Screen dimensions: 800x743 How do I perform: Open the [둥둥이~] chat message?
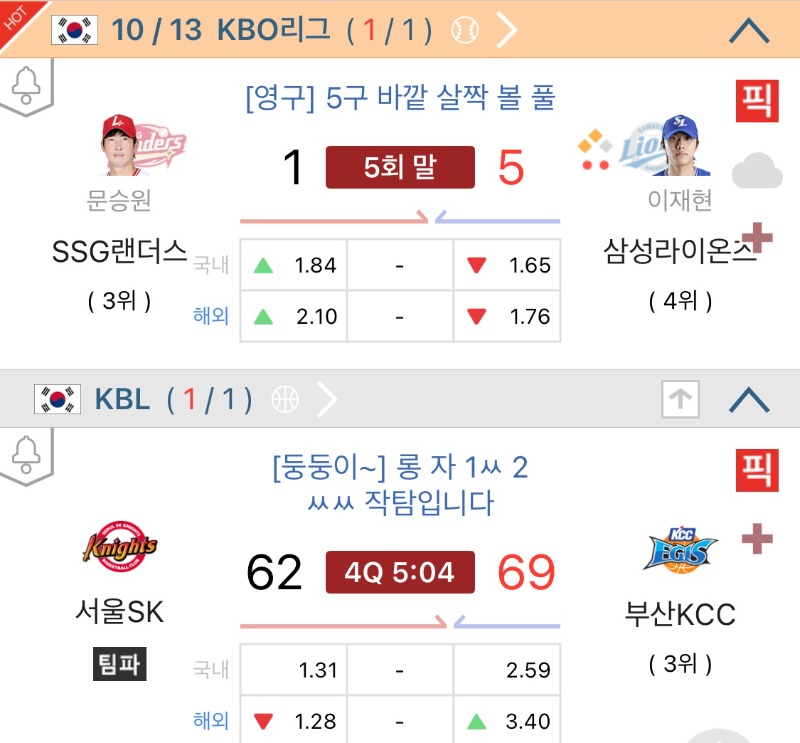[400, 484]
